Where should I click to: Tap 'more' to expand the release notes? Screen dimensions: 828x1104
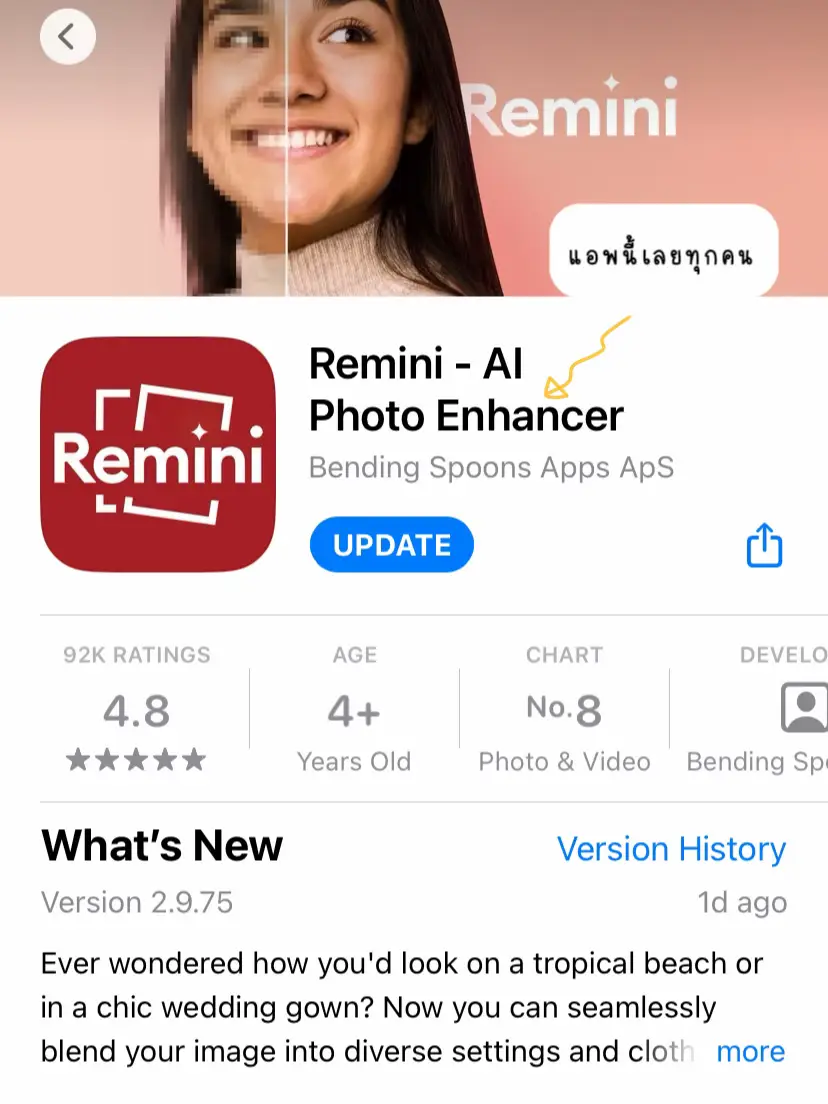(750, 1052)
